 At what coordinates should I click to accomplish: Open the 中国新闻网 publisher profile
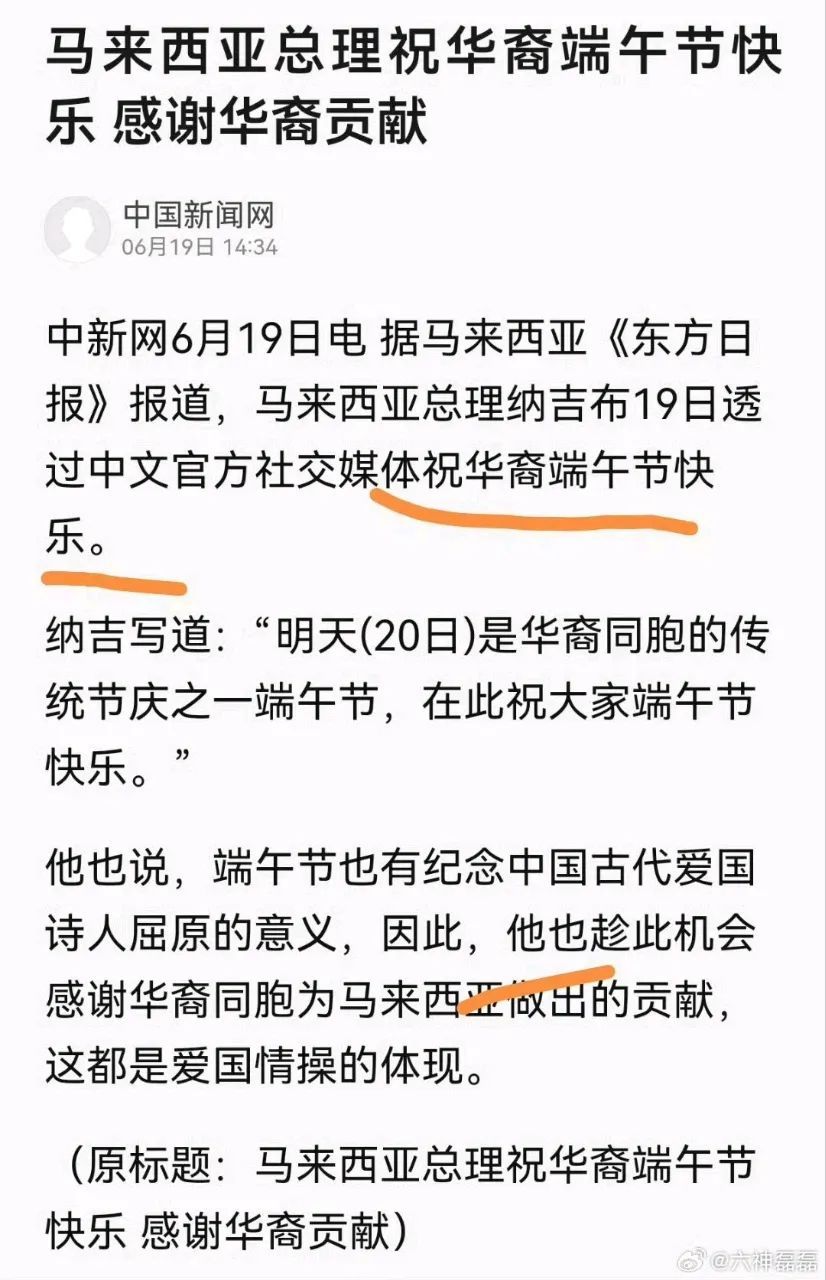198,214
